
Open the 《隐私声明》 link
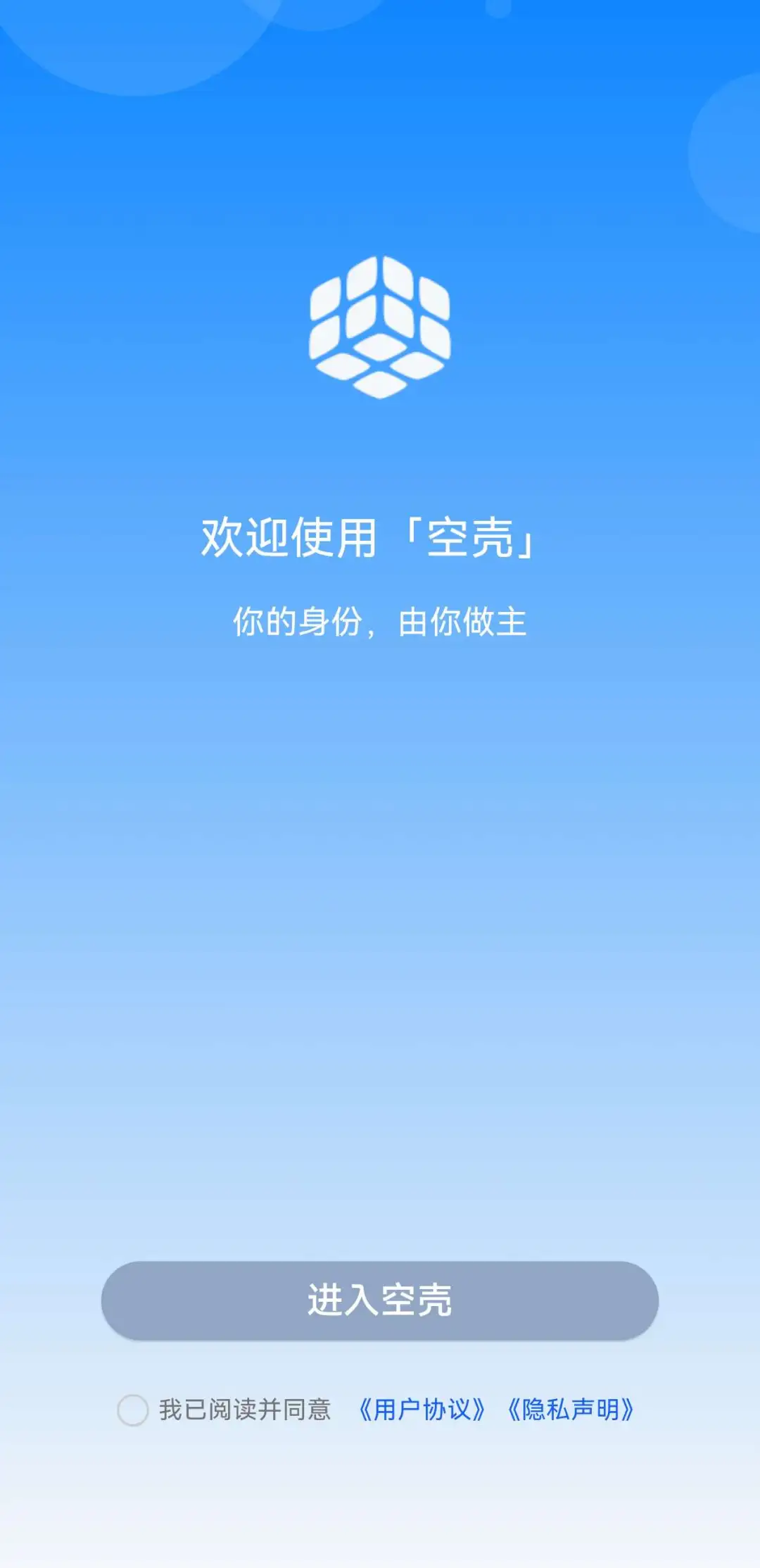click(571, 1410)
